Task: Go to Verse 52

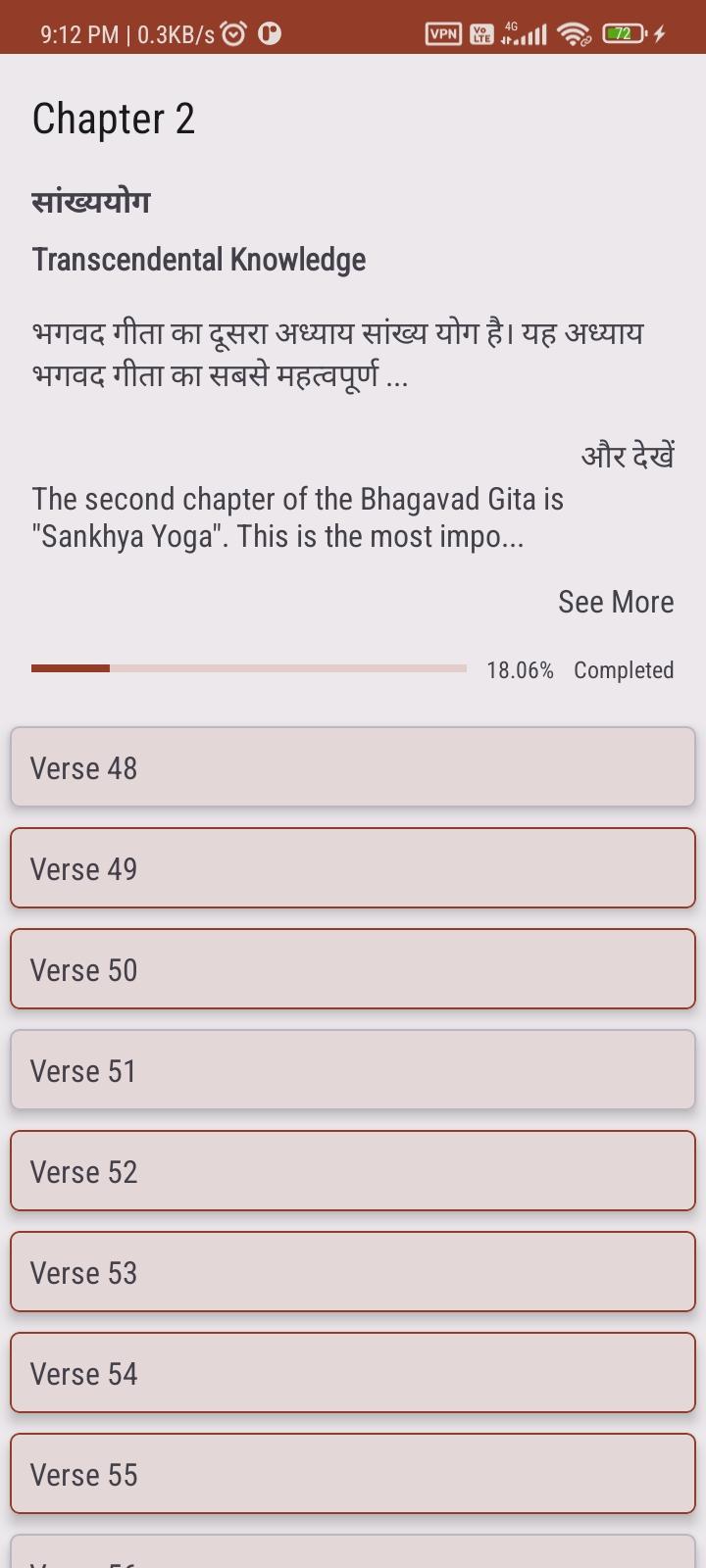Action: click(353, 1171)
